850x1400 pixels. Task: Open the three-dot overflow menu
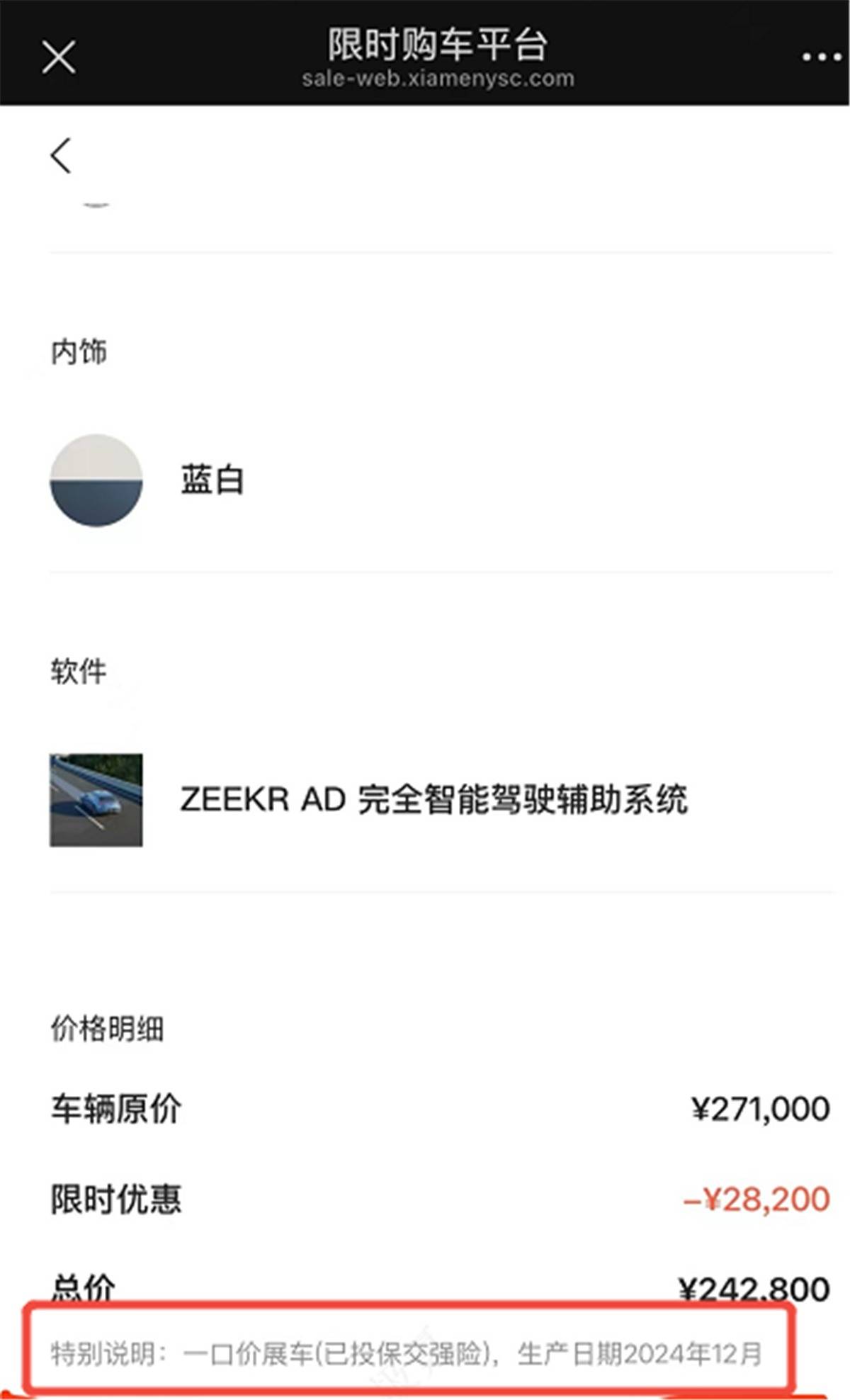(x=822, y=57)
